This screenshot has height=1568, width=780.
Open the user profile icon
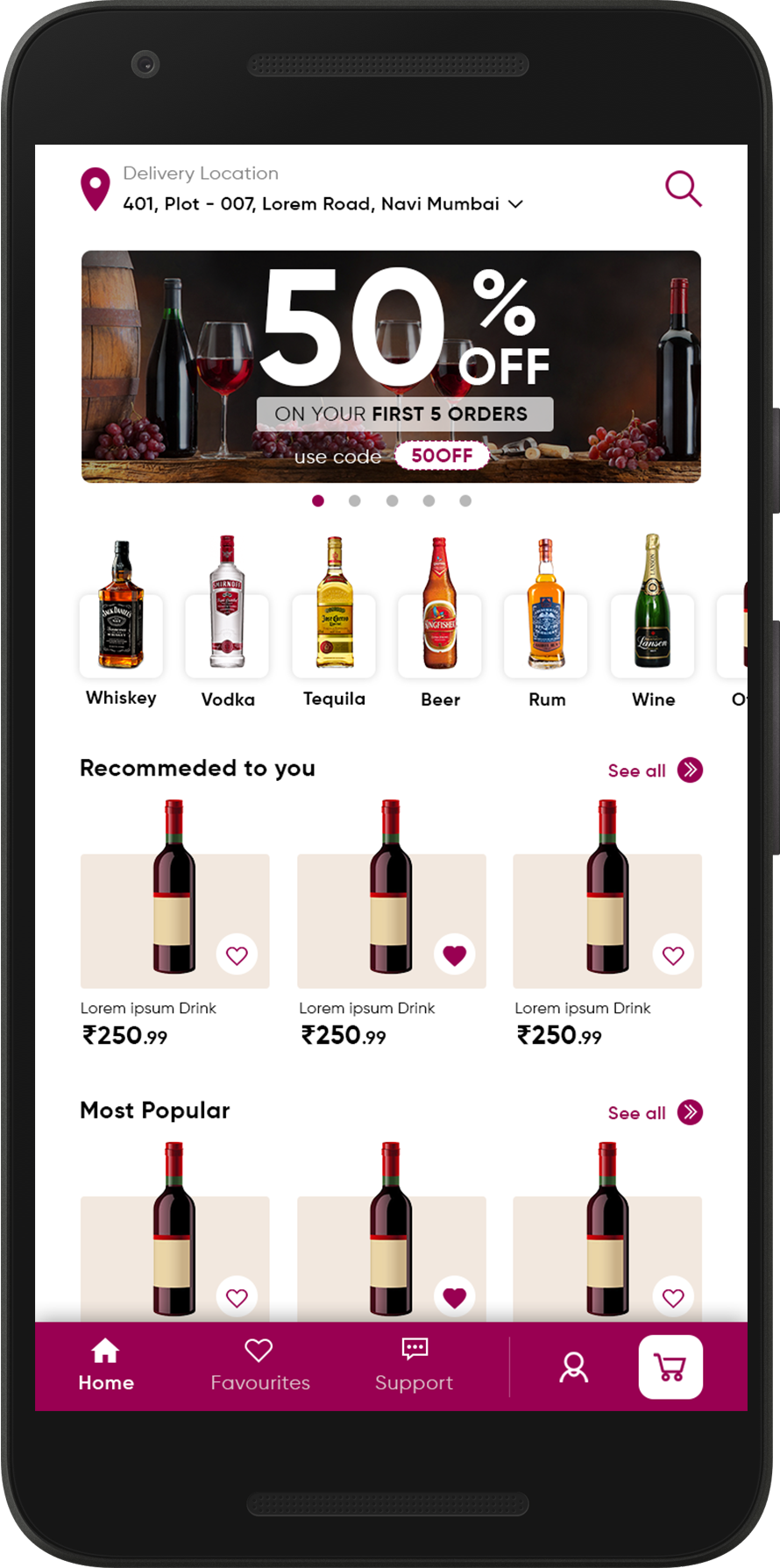click(x=574, y=1367)
